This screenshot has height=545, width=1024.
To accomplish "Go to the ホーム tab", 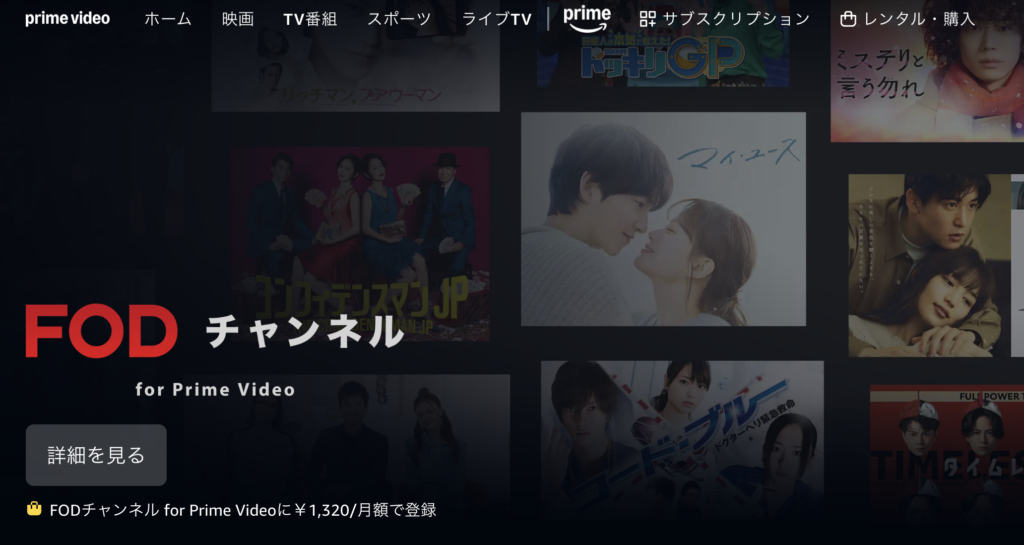I will 167,19.
